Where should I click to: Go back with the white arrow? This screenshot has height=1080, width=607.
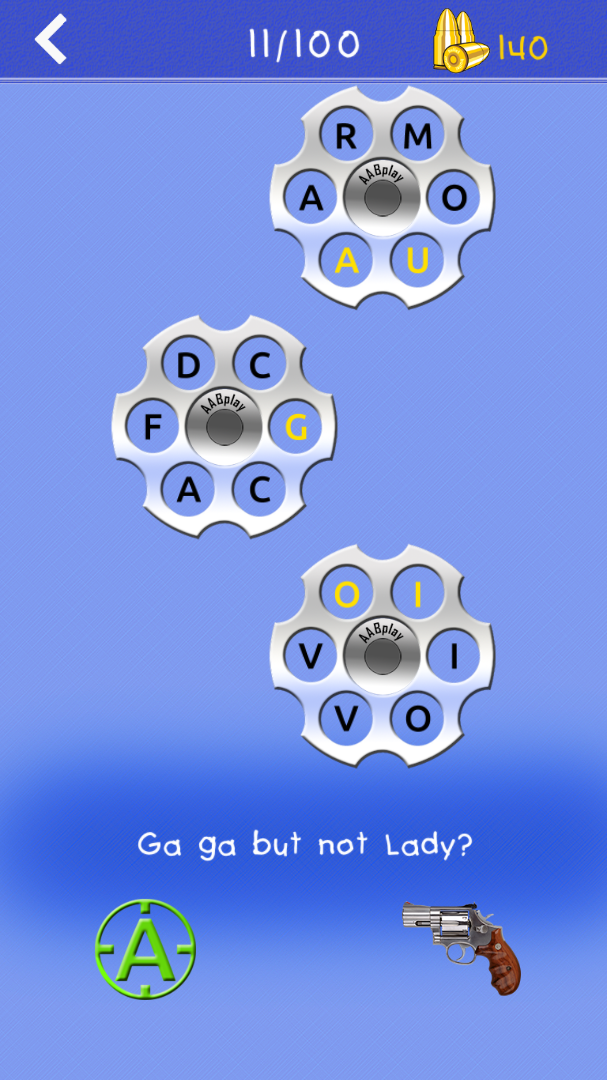pos(51,39)
